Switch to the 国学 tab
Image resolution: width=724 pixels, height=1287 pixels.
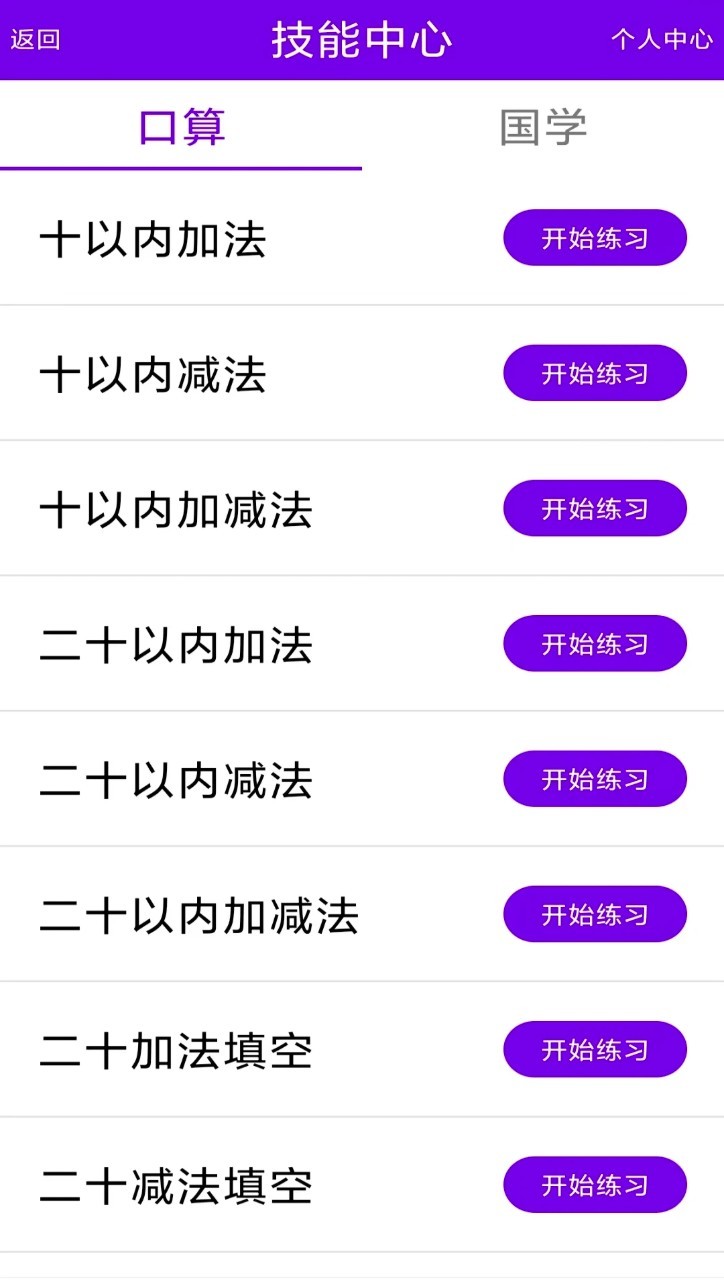point(541,126)
